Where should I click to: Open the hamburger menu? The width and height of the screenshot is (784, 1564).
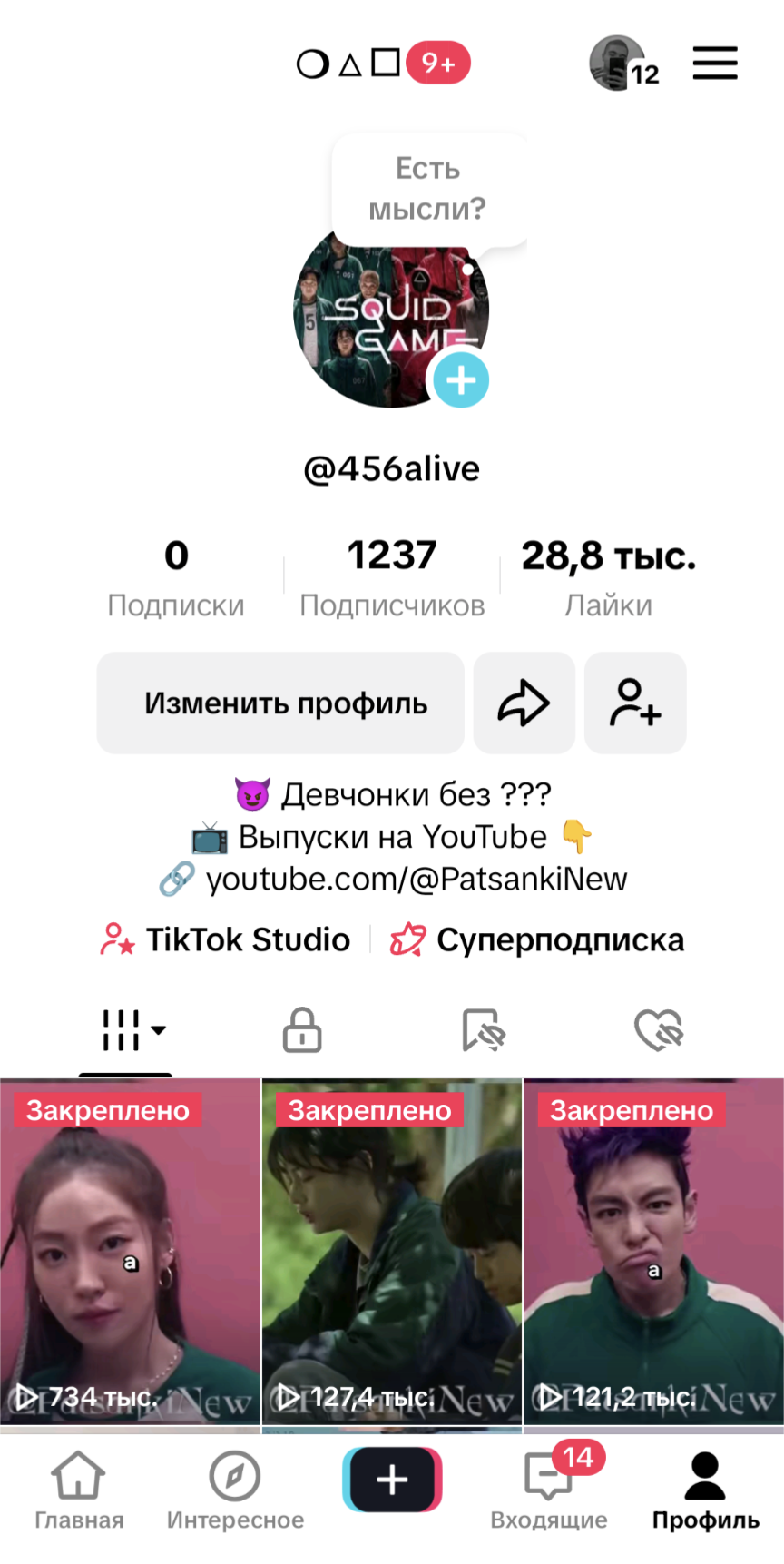click(x=715, y=63)
